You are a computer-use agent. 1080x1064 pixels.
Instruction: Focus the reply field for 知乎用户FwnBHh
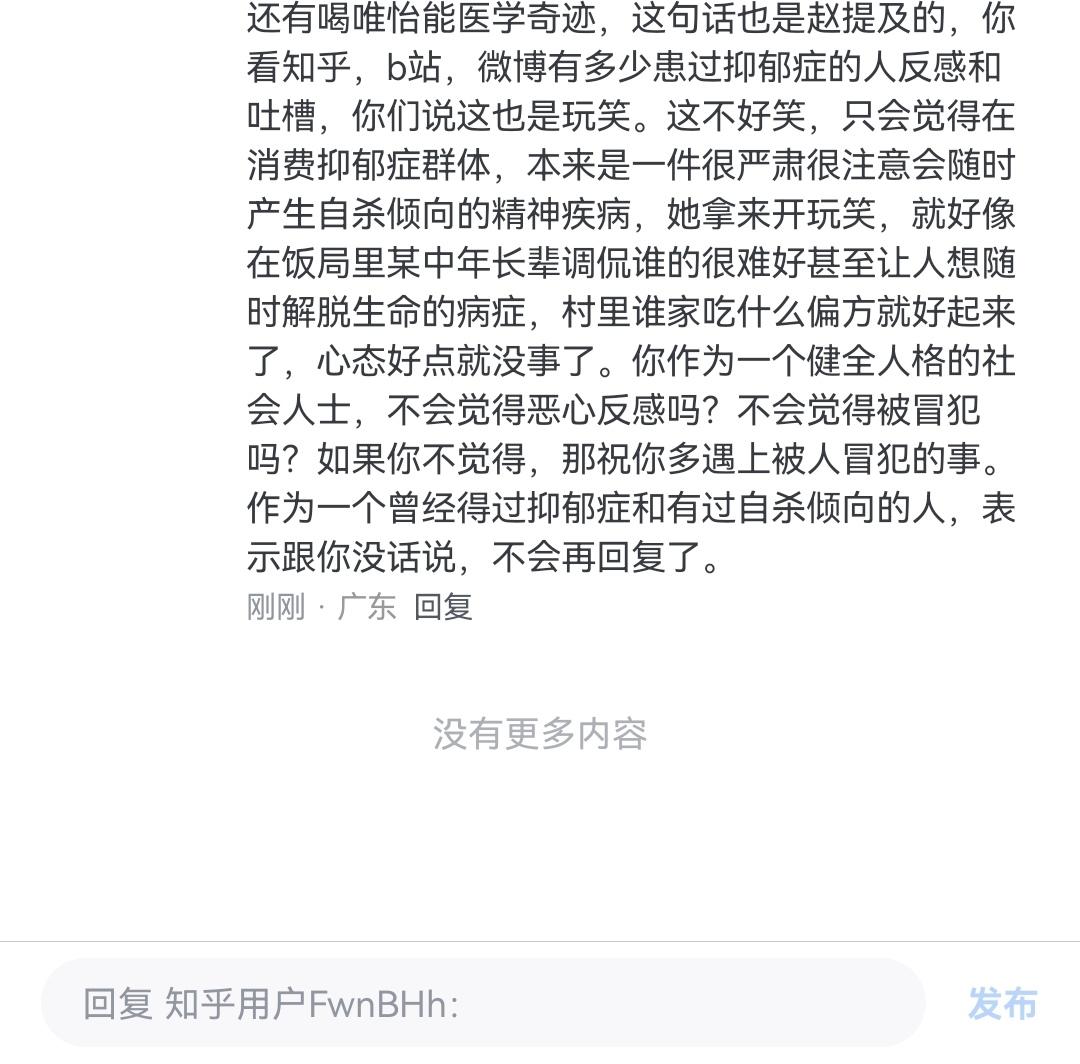coord(483,1003)
